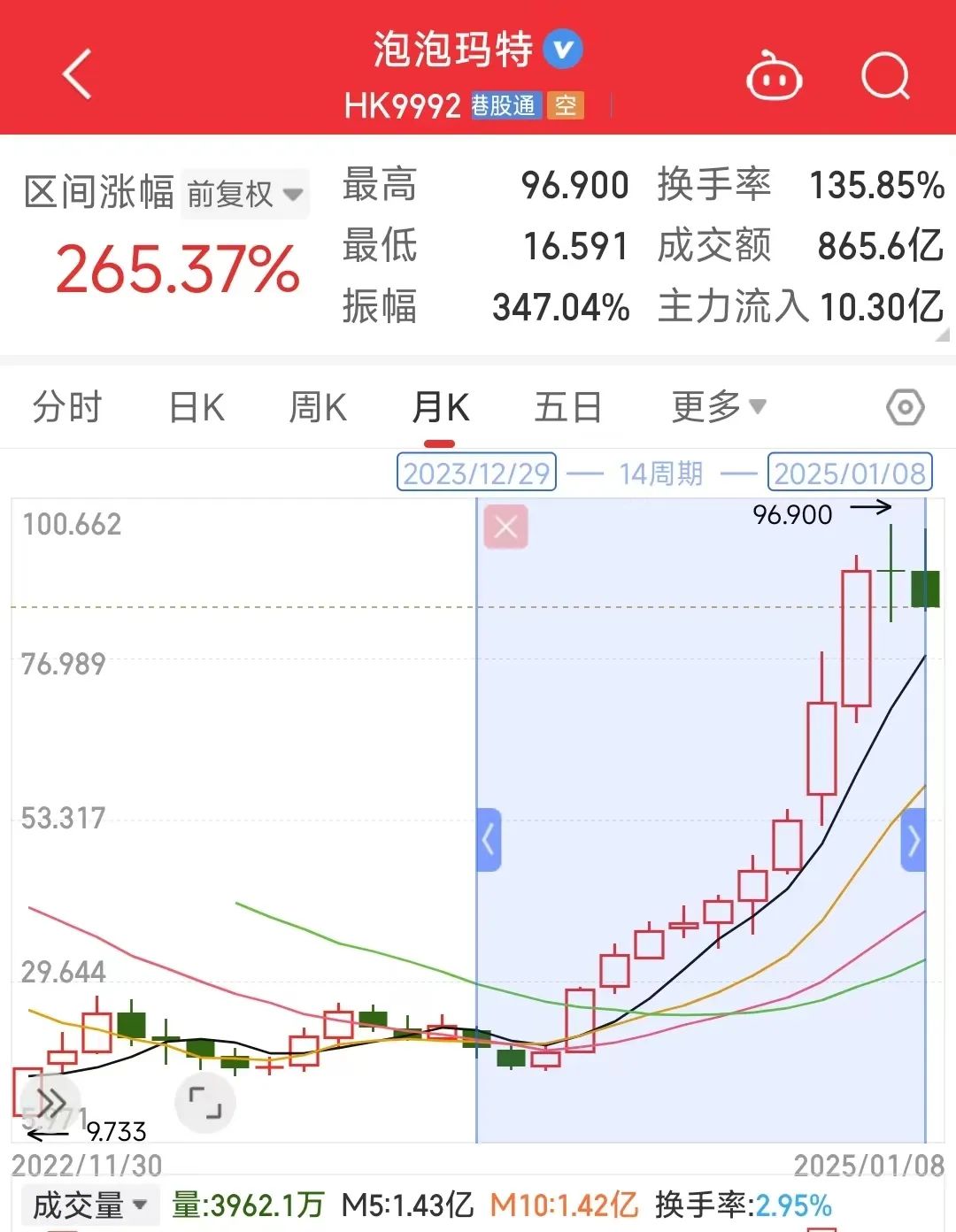Enter fullscreen chart view
956x1232 pixels.
pos(205,1103)
